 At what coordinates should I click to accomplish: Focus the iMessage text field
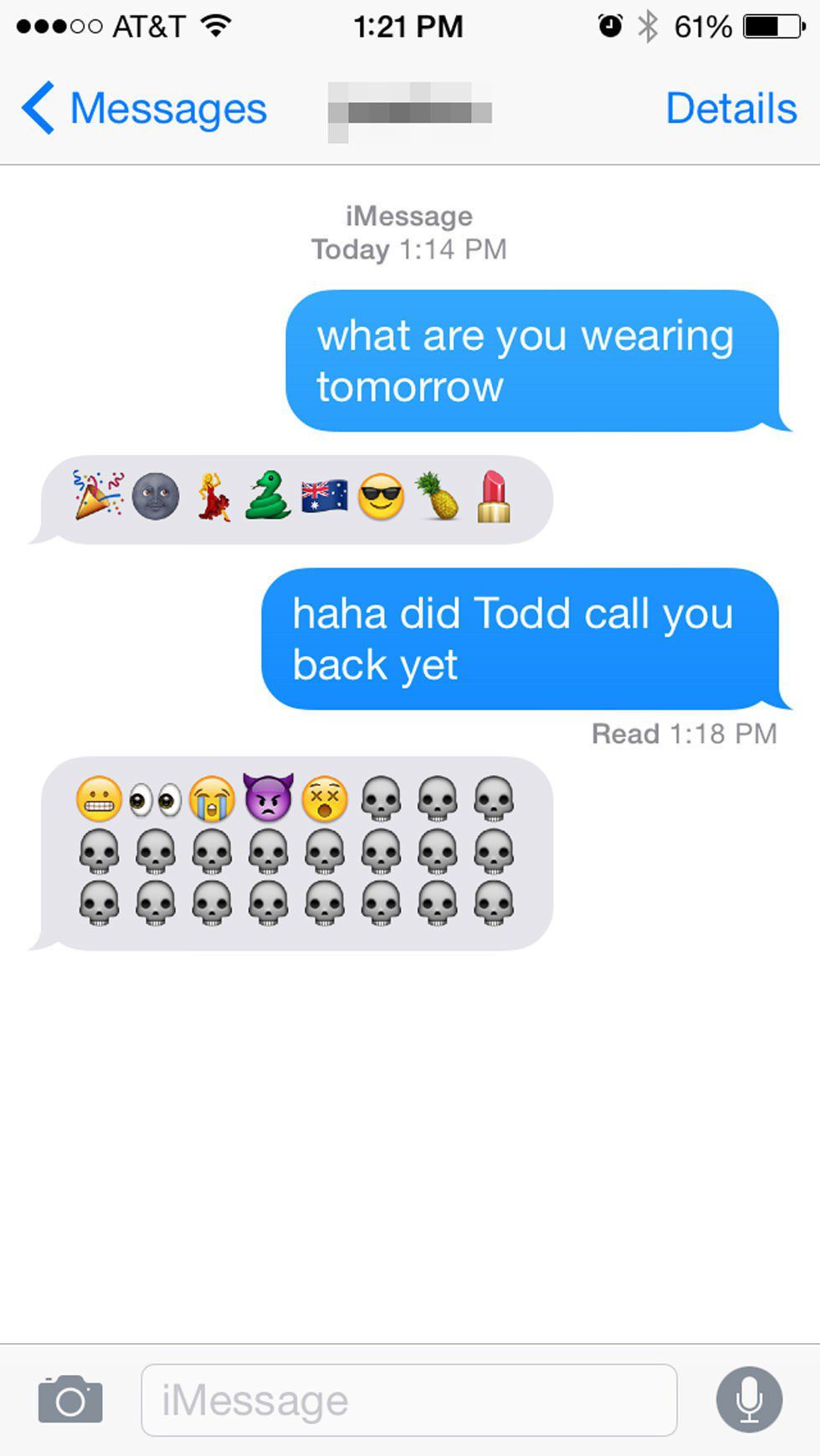[x=408, y=1400]
